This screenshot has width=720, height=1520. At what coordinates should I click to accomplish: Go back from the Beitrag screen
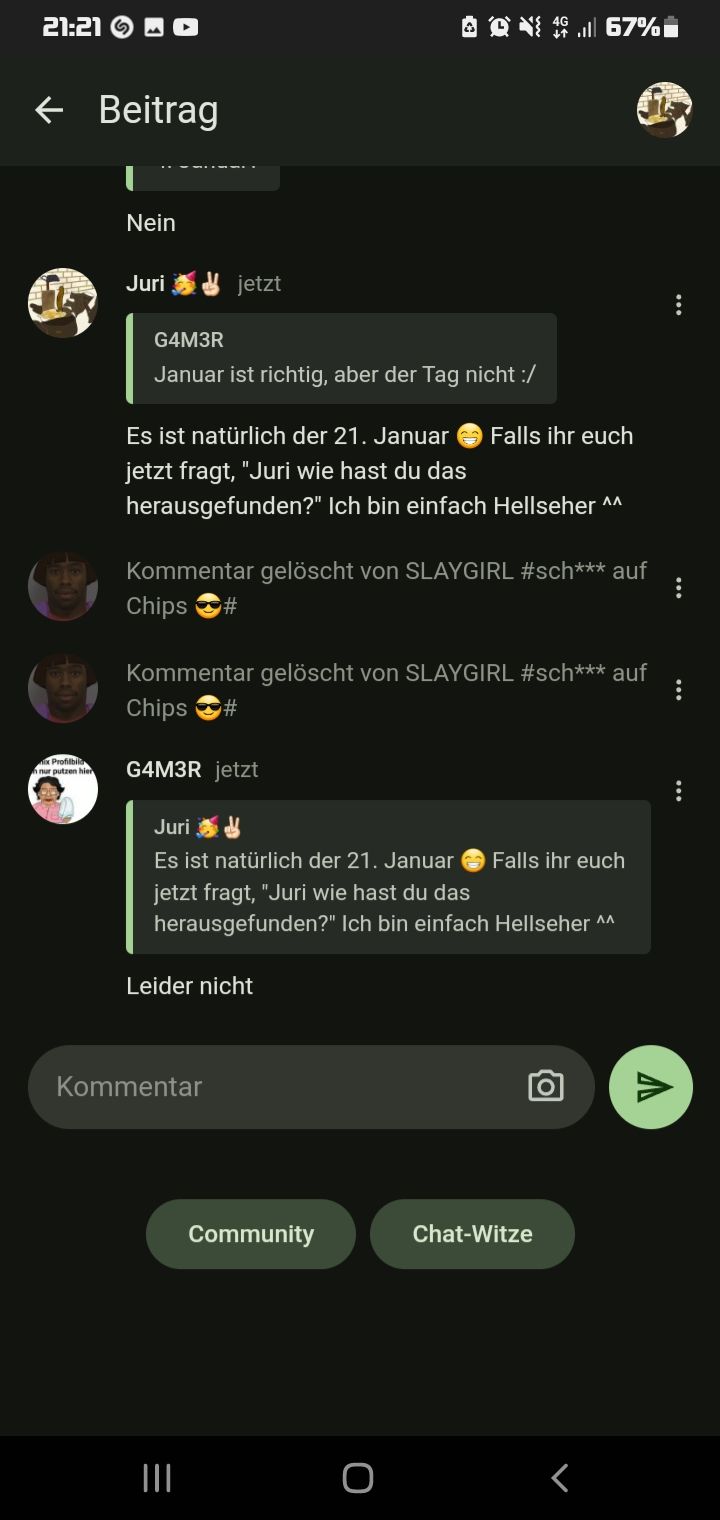tap(48, 111)
